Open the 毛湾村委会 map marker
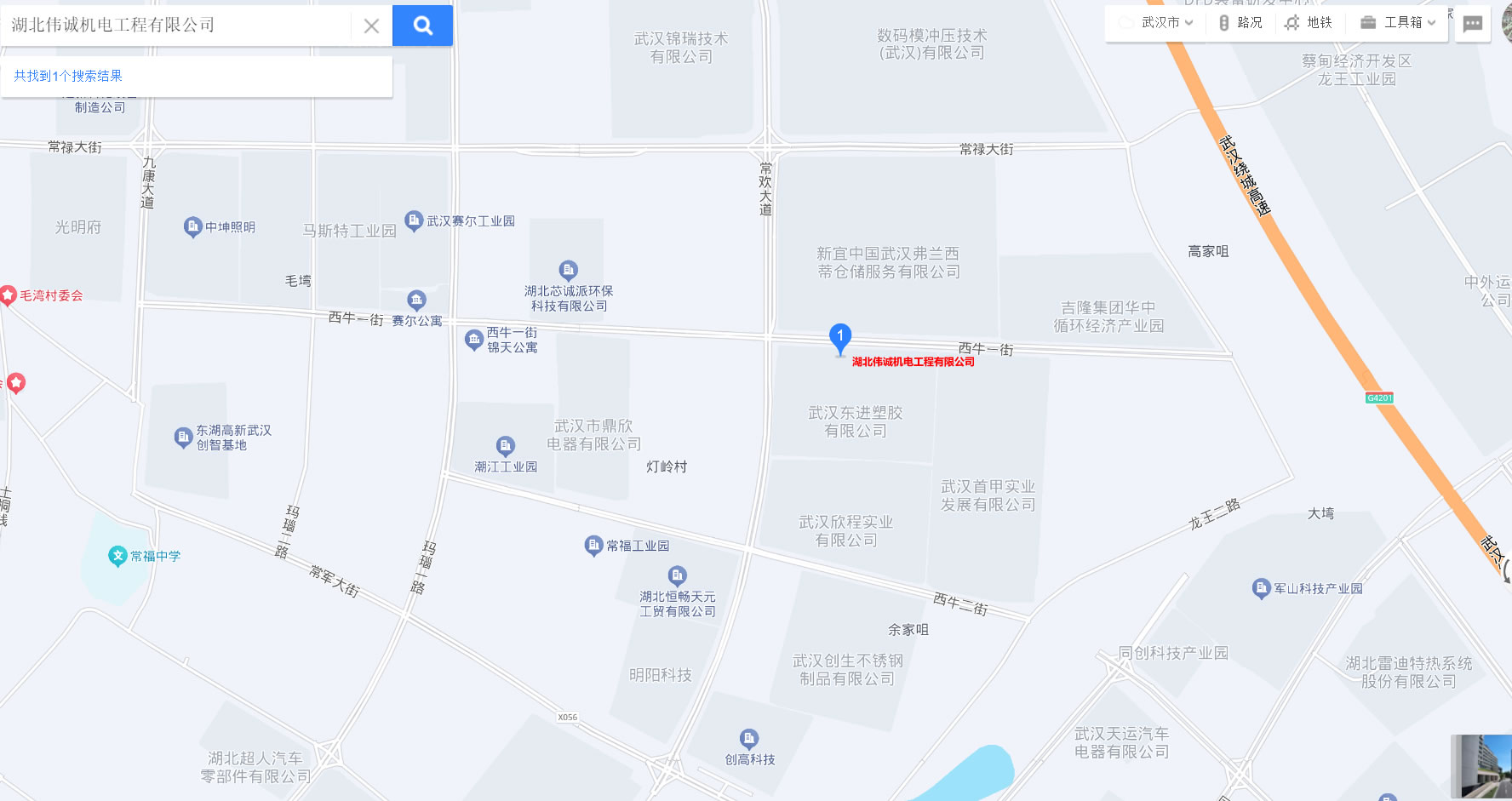1512x801 pixels. [9, 295]
